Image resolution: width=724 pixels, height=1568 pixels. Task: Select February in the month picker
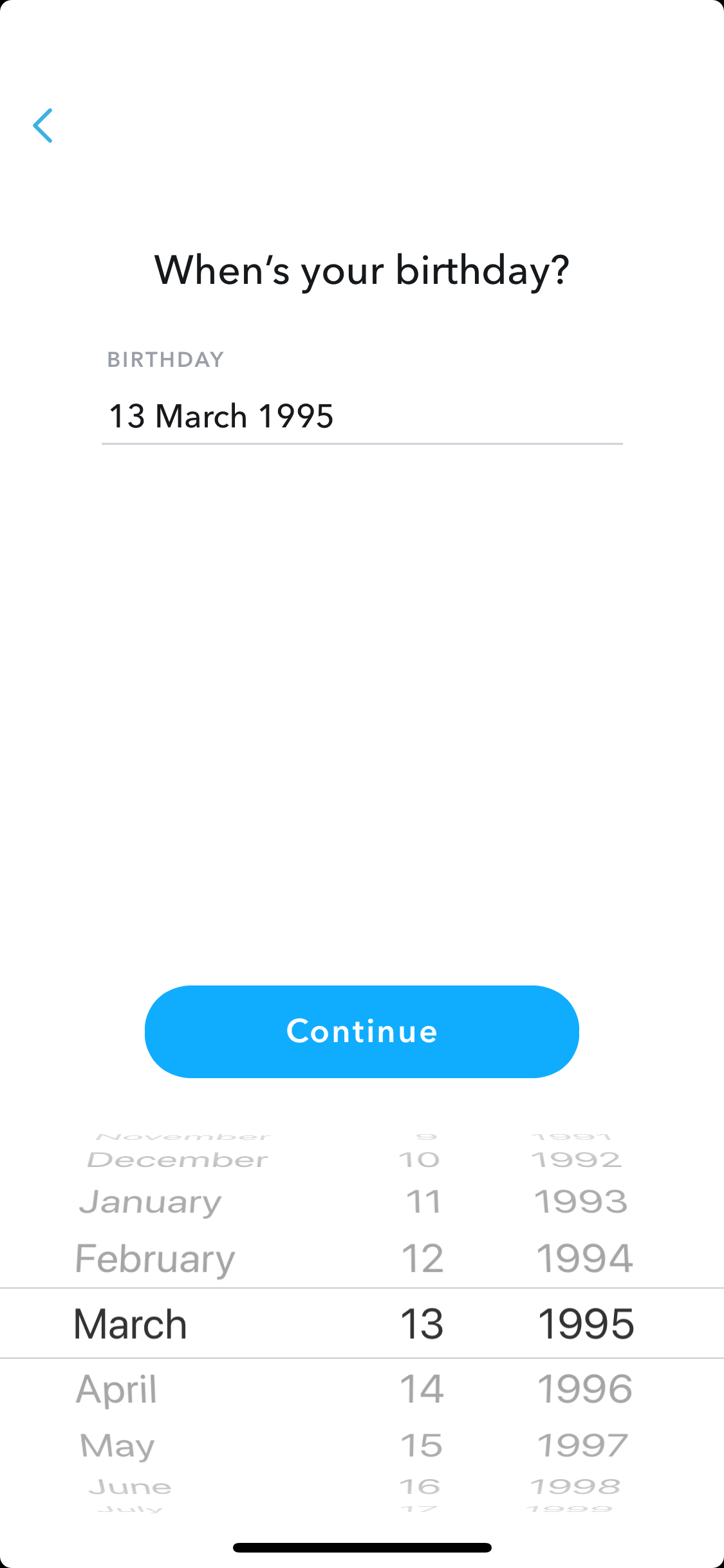(x=155, y=1259)
